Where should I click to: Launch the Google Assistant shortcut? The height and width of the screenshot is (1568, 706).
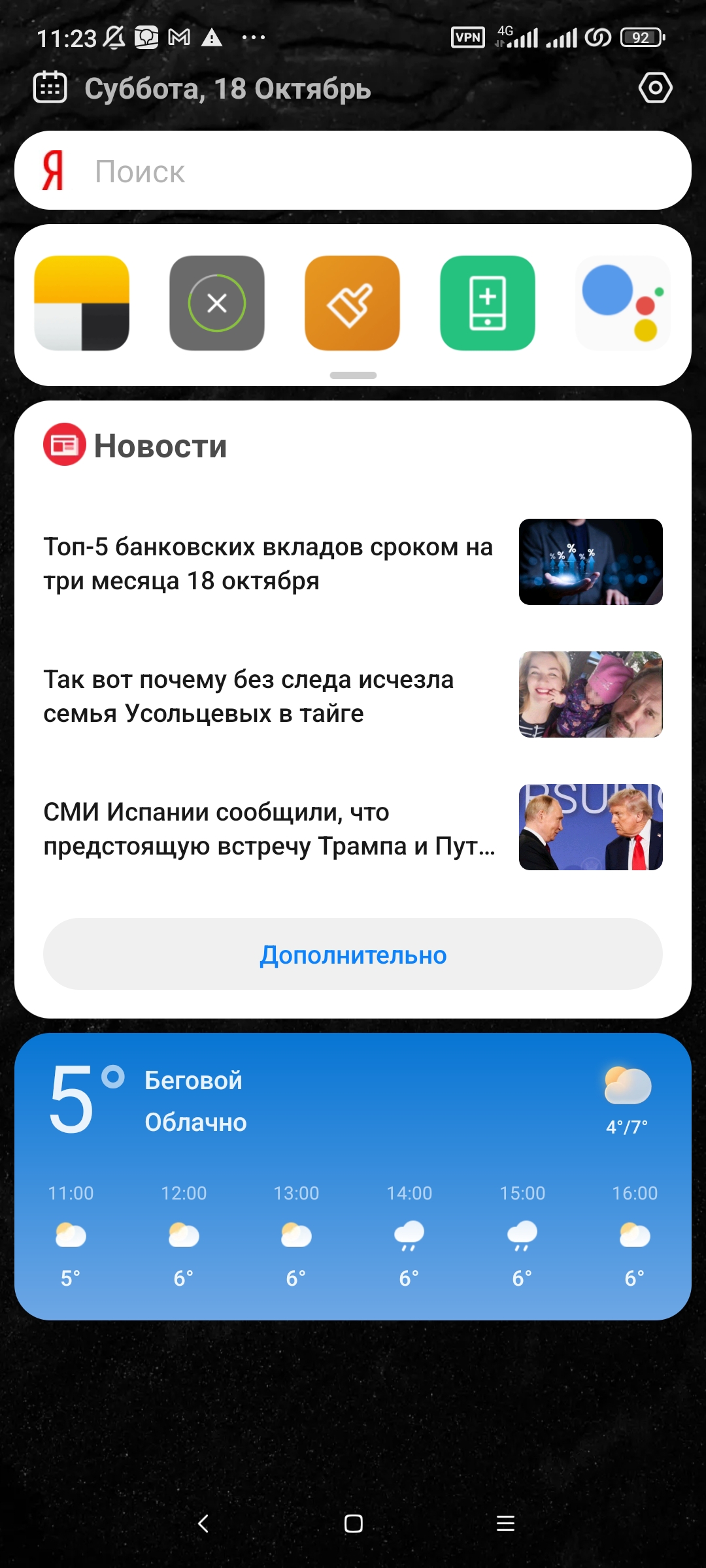(622, 303)
